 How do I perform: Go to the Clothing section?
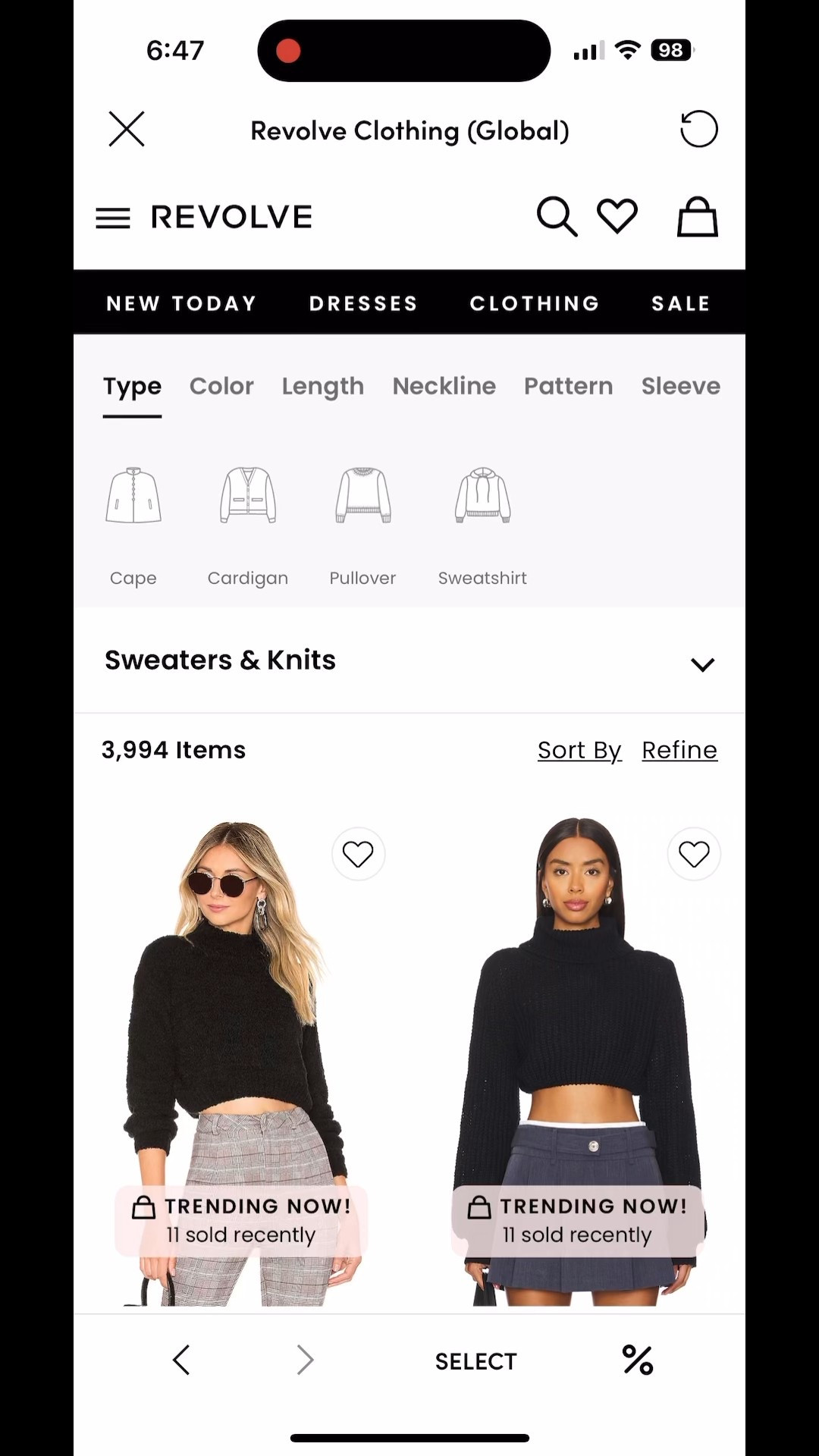coord(535,303)
